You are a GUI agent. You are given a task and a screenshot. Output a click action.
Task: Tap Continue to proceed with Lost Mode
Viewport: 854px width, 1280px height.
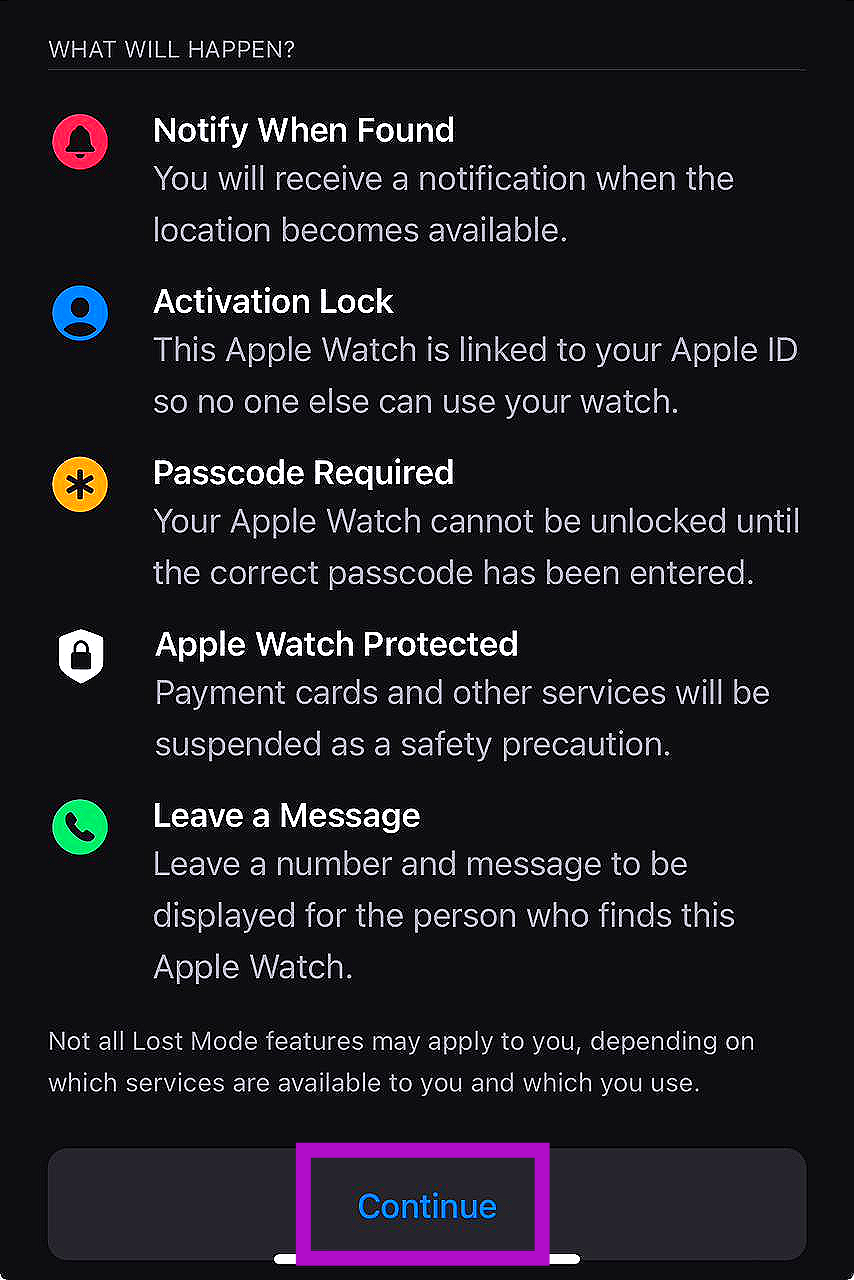427,1206
